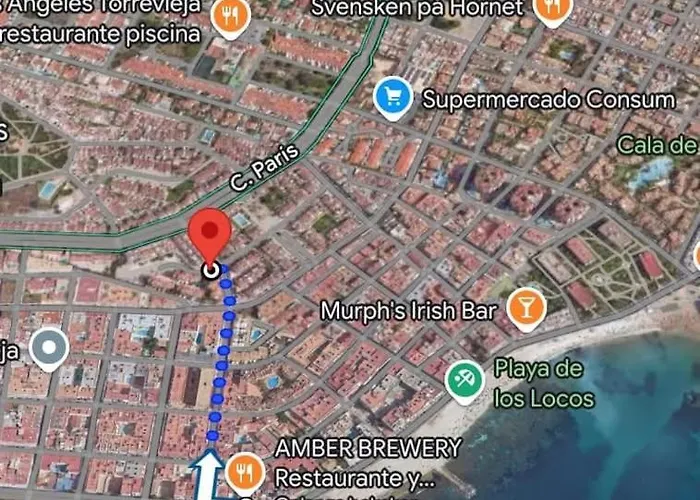The width and height of the screenshot is (700, 500).
Task: Tap the grey location pin on the left
Action: [48, 348]
